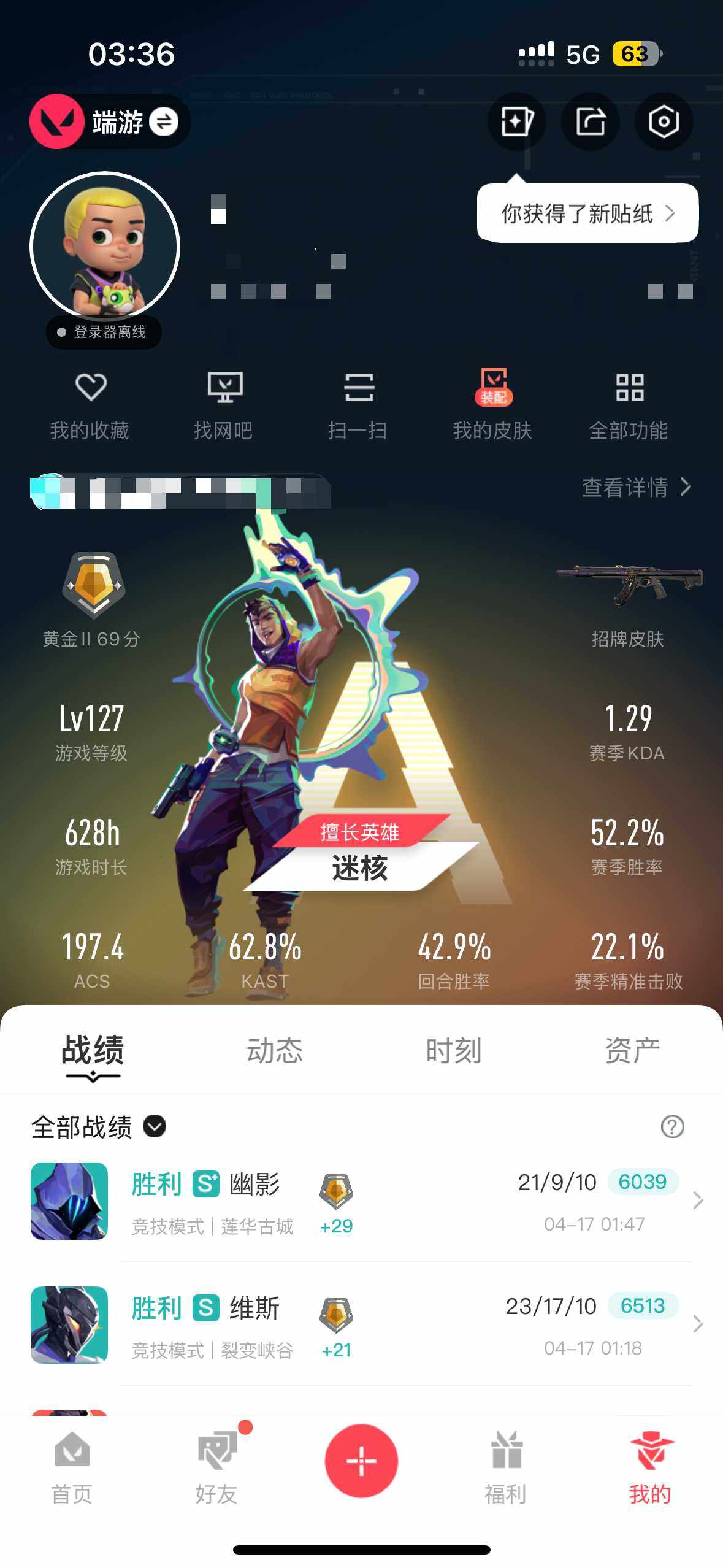Image resolution: width=723 pixels, height=1568 pixels.
Task: Open the camera capture icon at top right
Action: coord(665,121)
